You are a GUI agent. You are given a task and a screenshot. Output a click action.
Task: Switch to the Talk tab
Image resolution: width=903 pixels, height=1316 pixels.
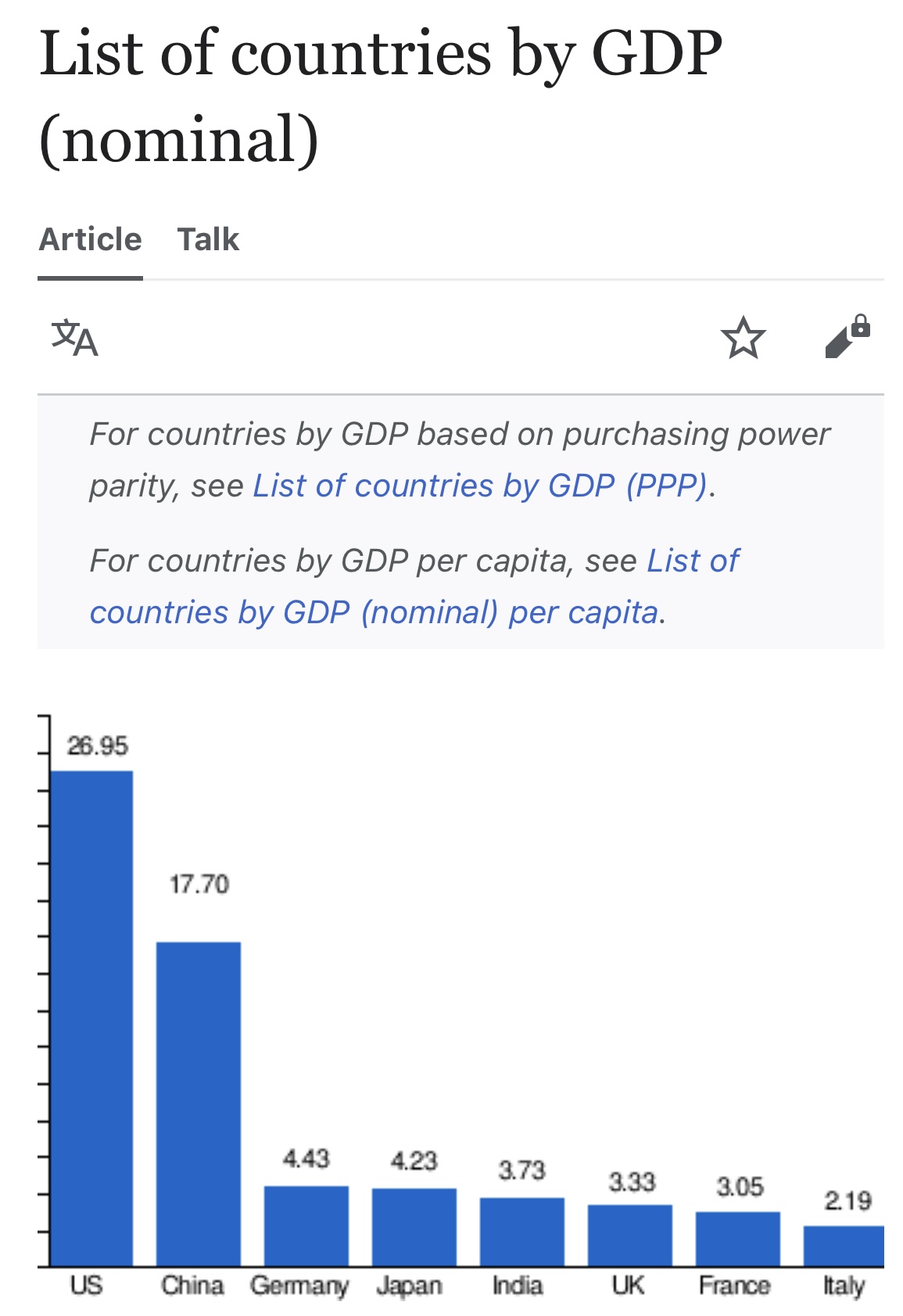pyautogui.click(x=208, y=240)
